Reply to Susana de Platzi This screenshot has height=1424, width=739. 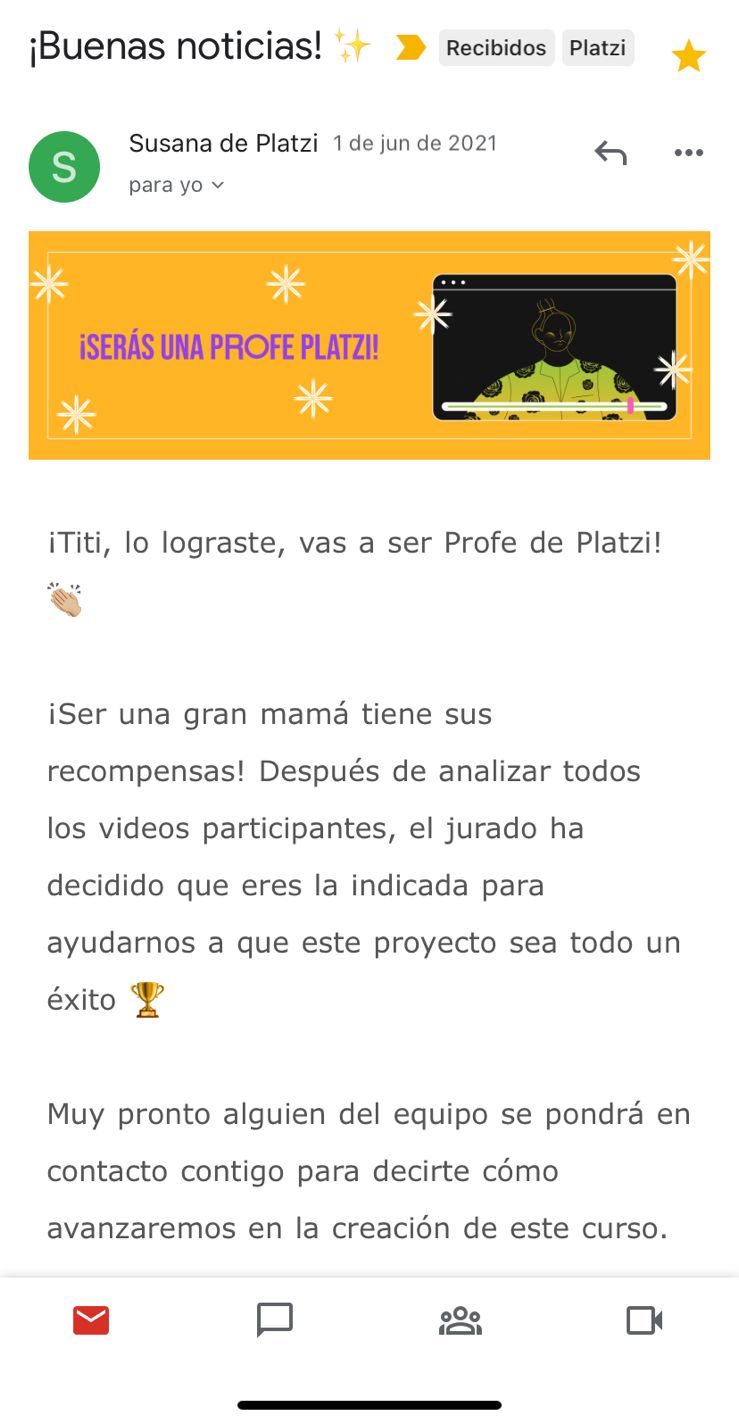pos(610,153)
